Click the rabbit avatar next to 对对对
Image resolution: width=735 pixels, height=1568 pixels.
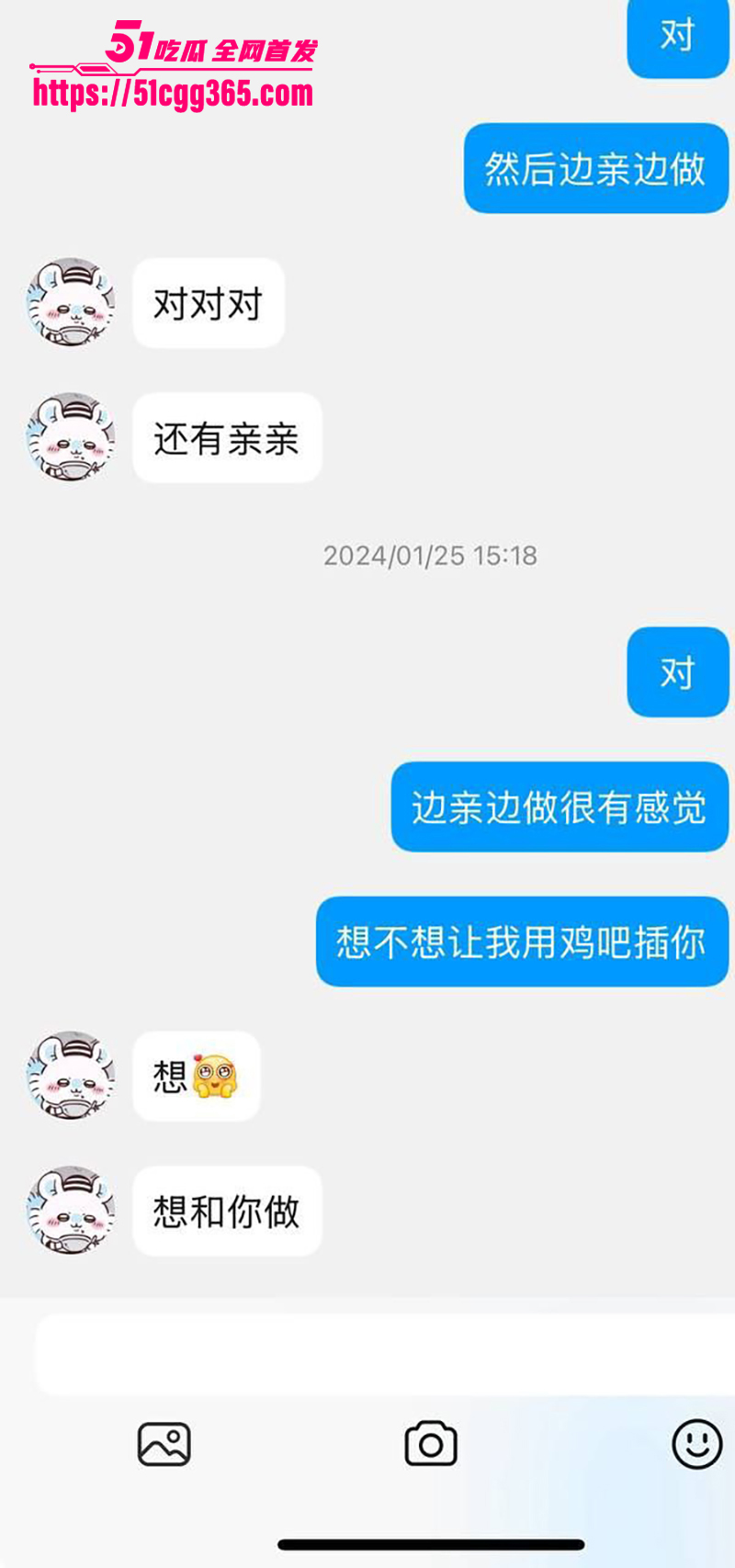pyautogui.click(x=70, y=304)
